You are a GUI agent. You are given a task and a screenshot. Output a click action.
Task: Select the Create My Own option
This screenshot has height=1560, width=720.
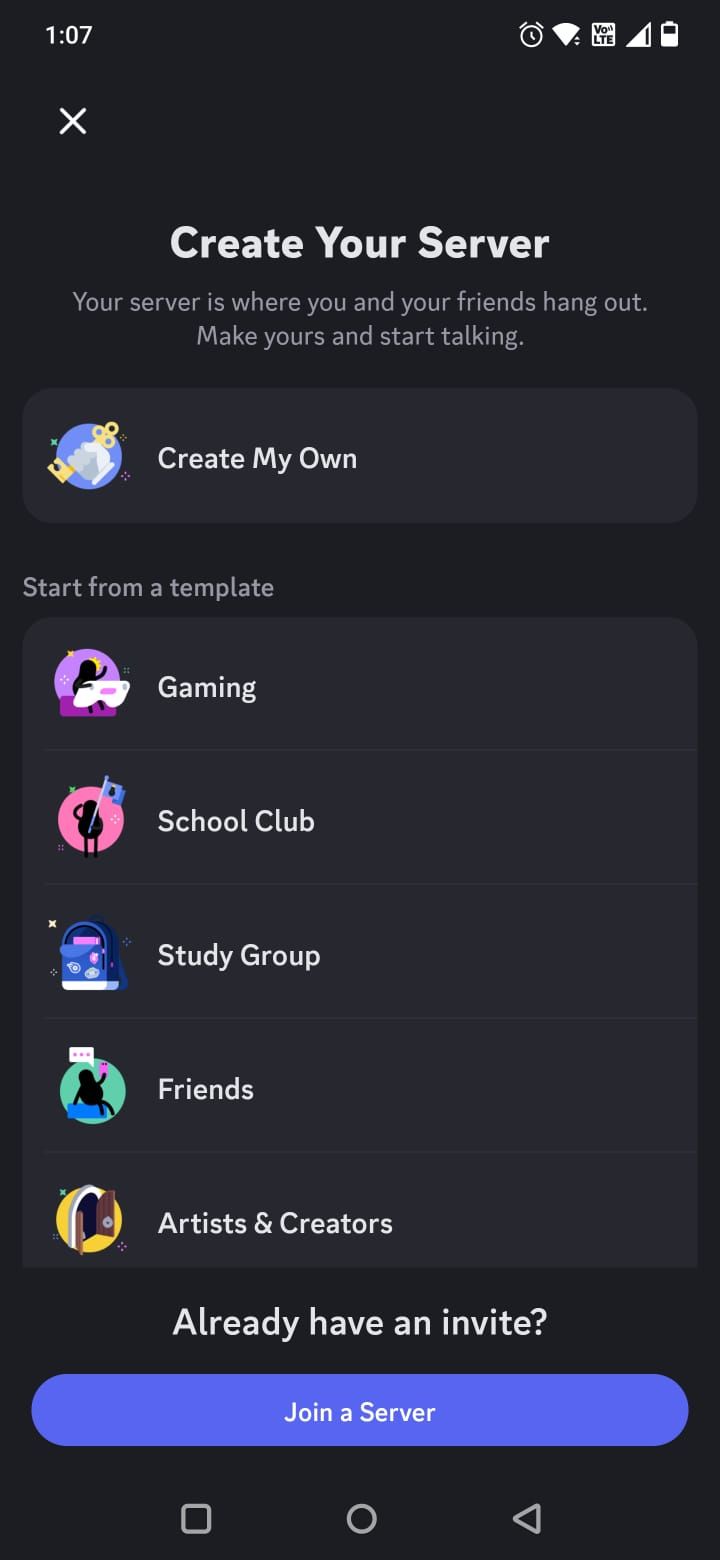(x=360, y=456)
